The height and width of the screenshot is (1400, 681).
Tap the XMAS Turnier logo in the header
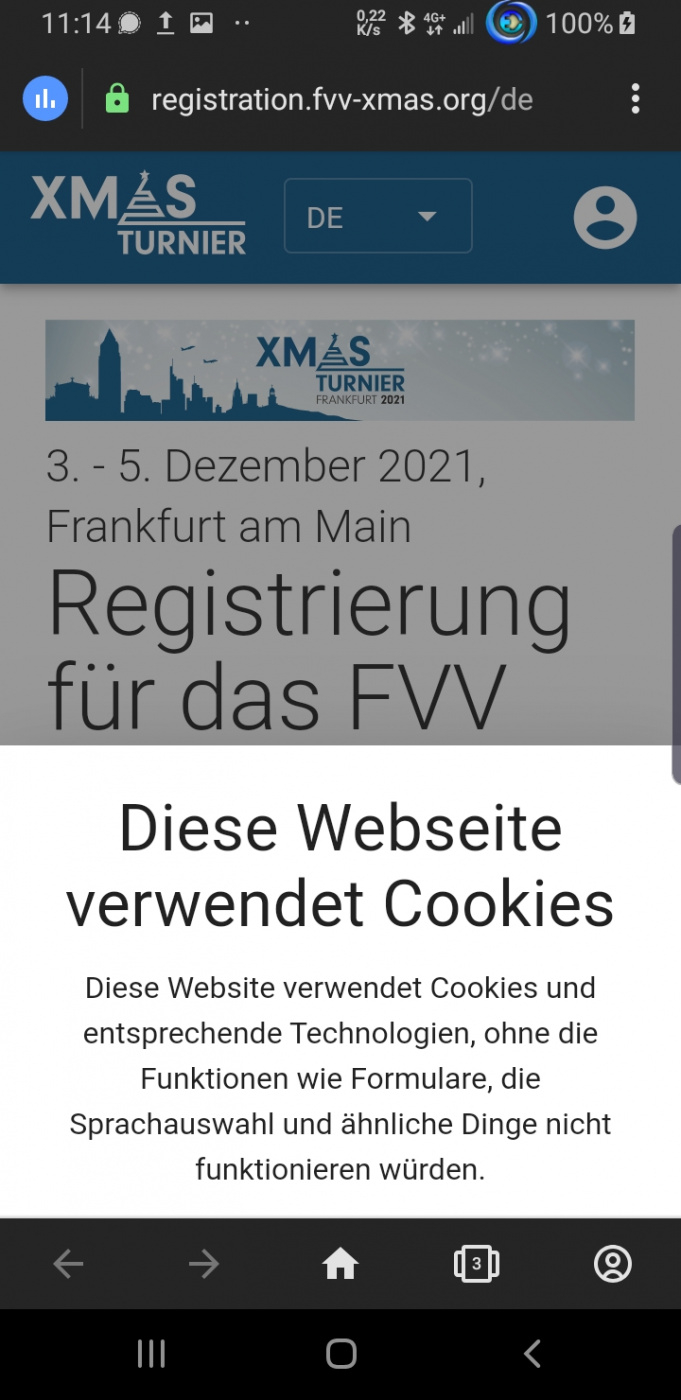[x=138, y=215]
